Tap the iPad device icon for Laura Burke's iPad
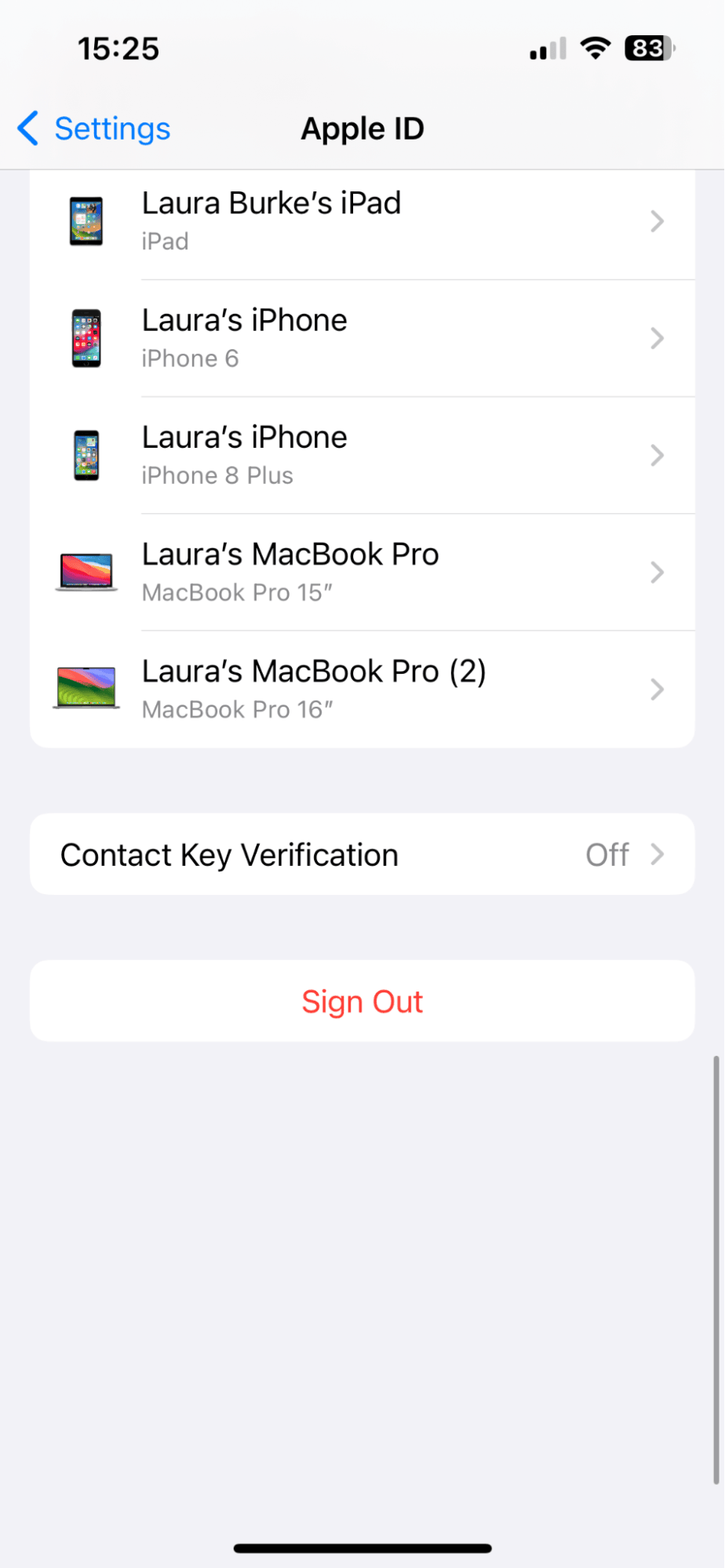 86,221
